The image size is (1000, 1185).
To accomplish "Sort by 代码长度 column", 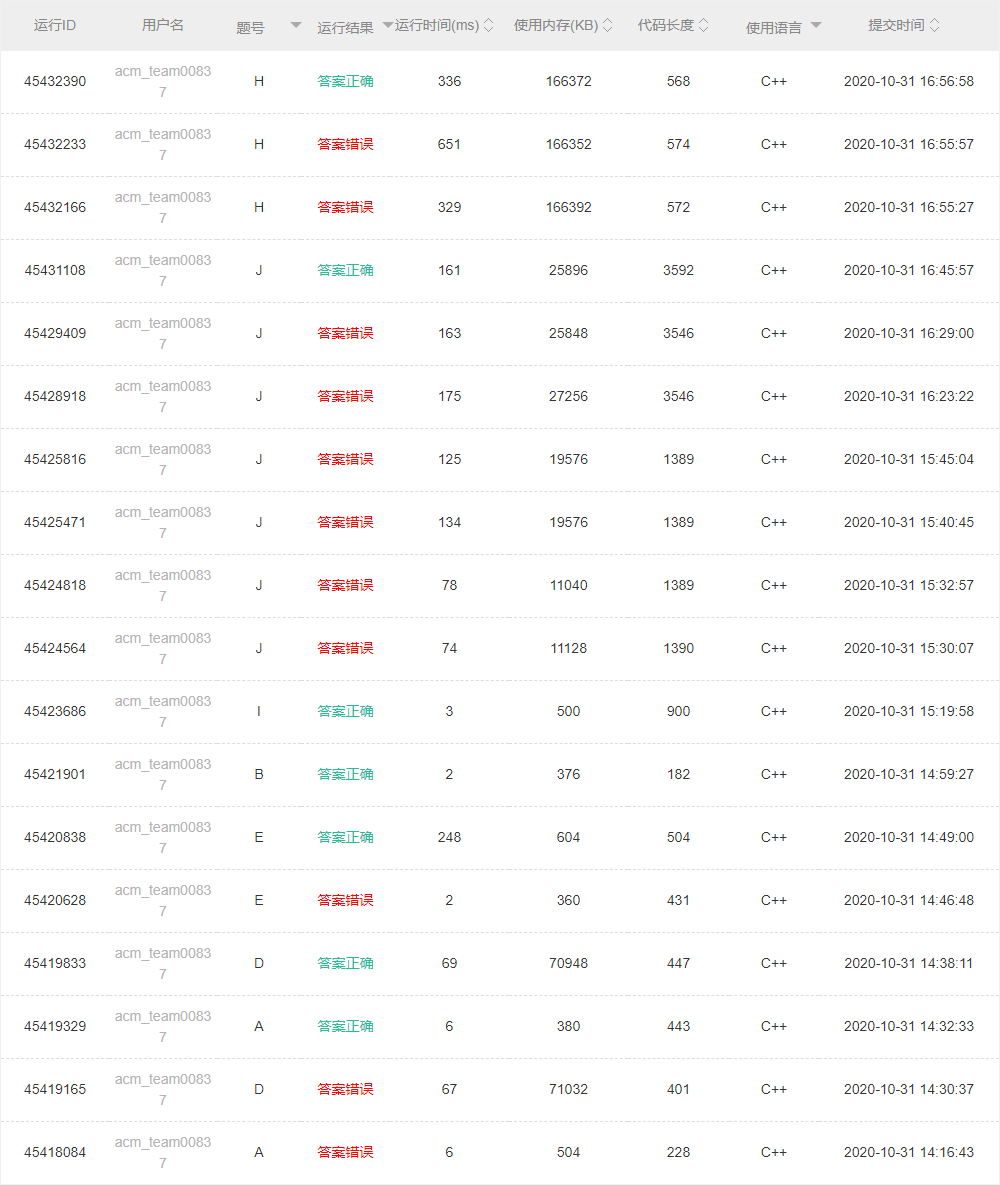I will pos(703,26).
